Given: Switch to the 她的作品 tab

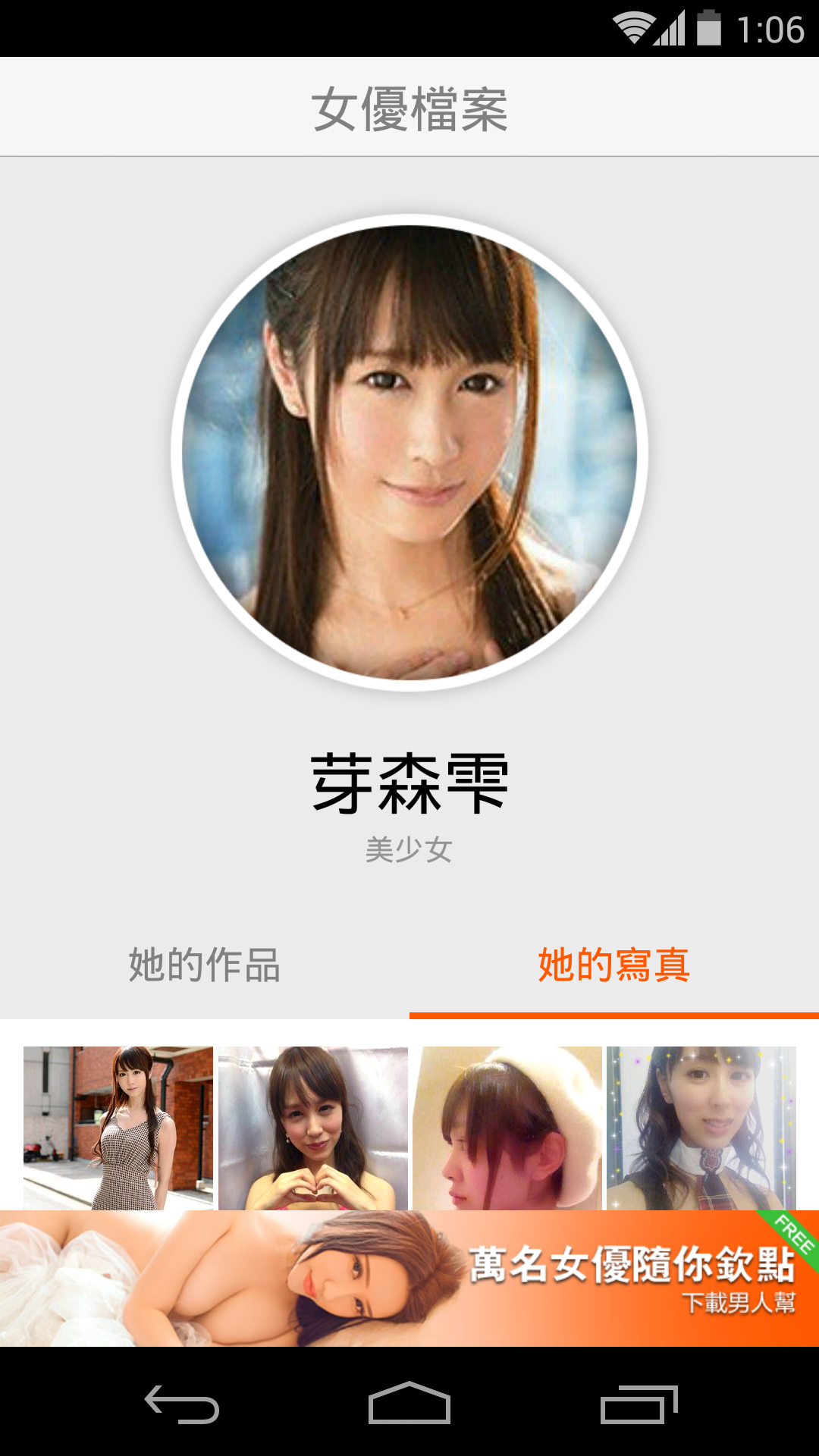Looking at the screenshot, I should click(205, 965).
